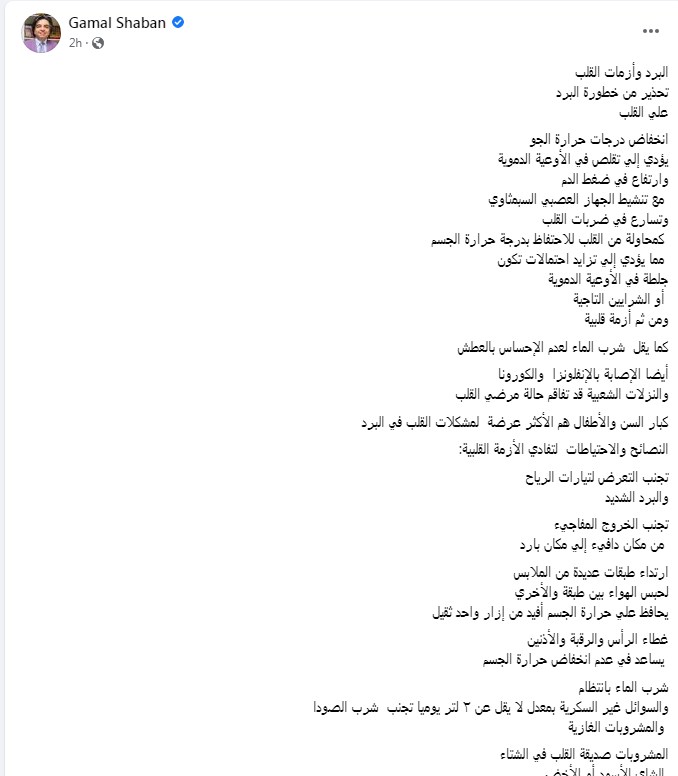The image size is (678, 776).
Task: Open the 2h post timestamp link
Action: click(75, 43)
